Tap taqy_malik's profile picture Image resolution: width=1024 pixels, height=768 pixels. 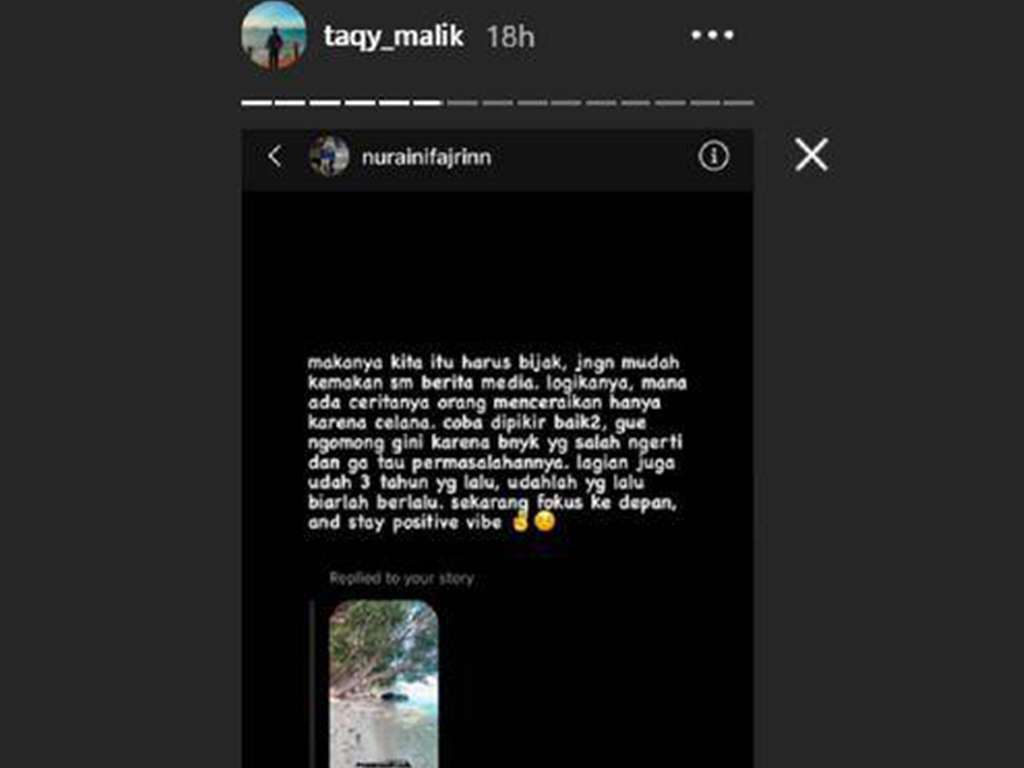[274, 35]
